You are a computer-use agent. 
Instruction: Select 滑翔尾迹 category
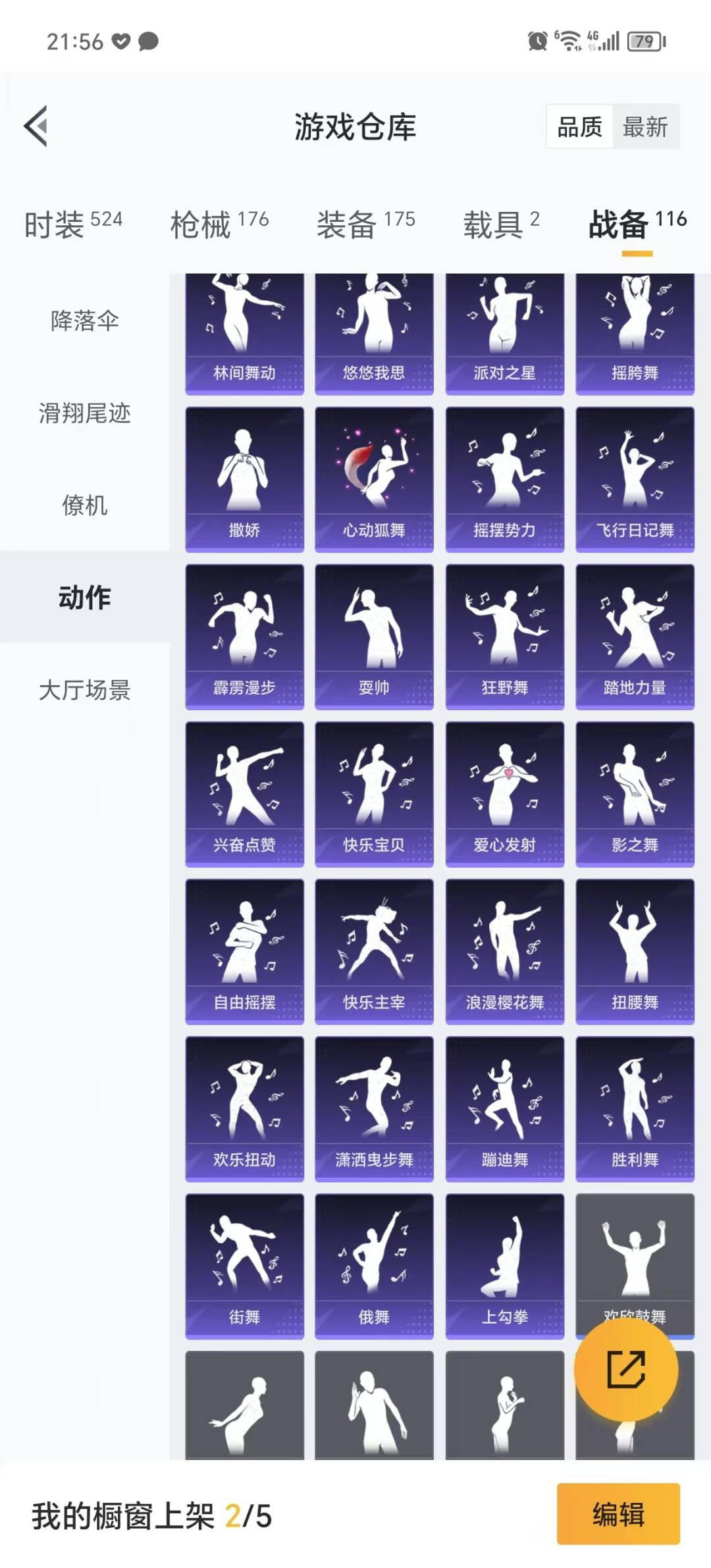coord(84,413)
